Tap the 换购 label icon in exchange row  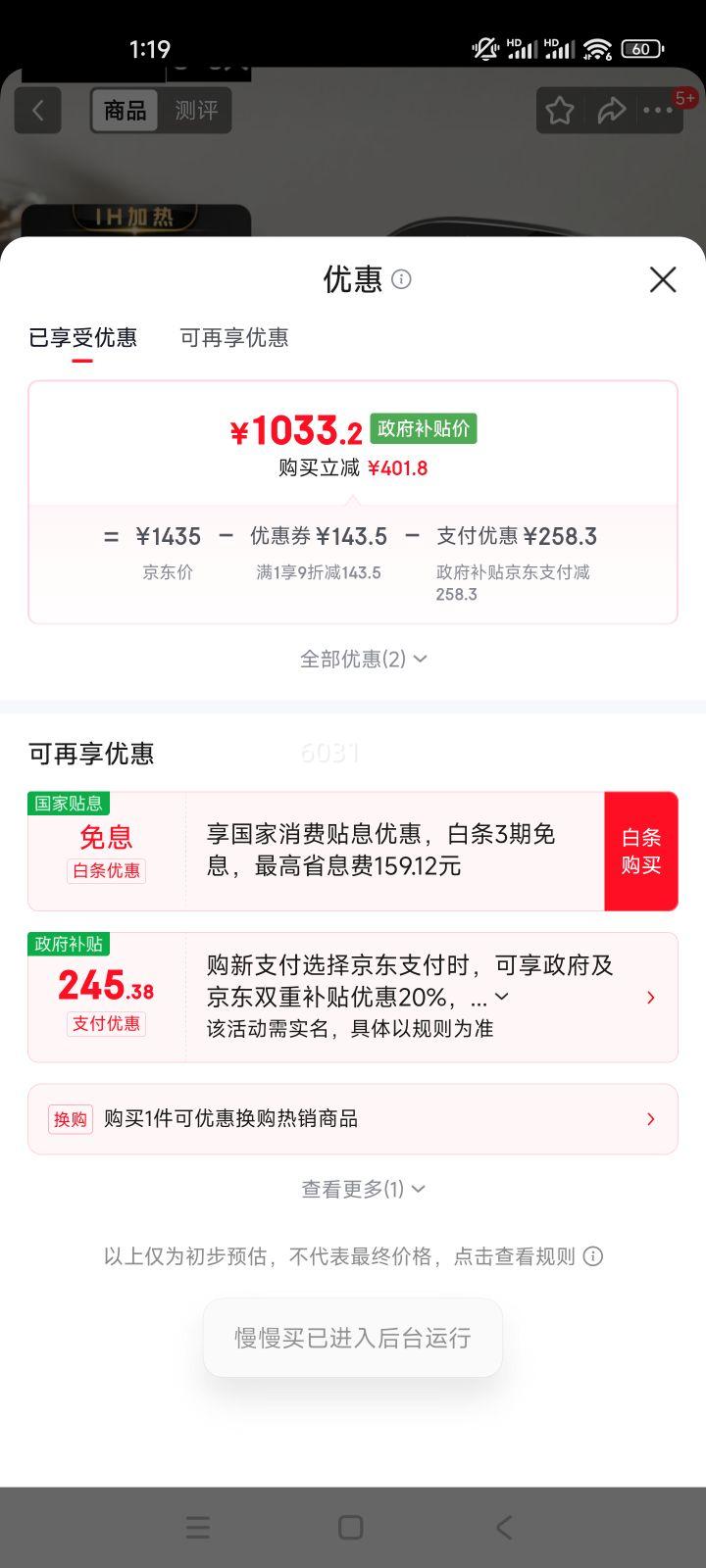coord(70,1118)
